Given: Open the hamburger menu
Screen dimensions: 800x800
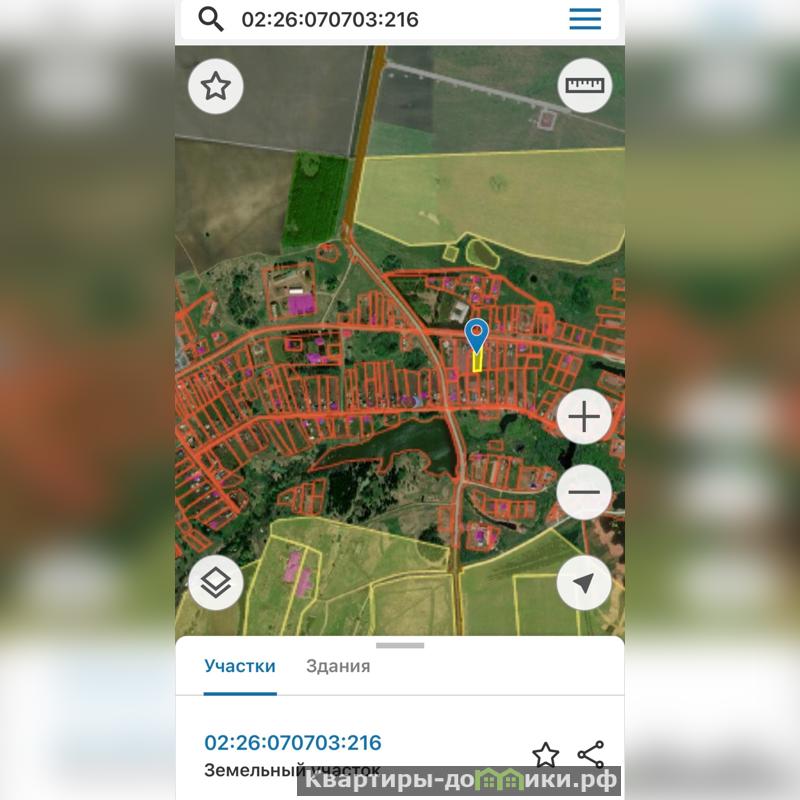Looking at the screenshot, I should click(585, 19).
